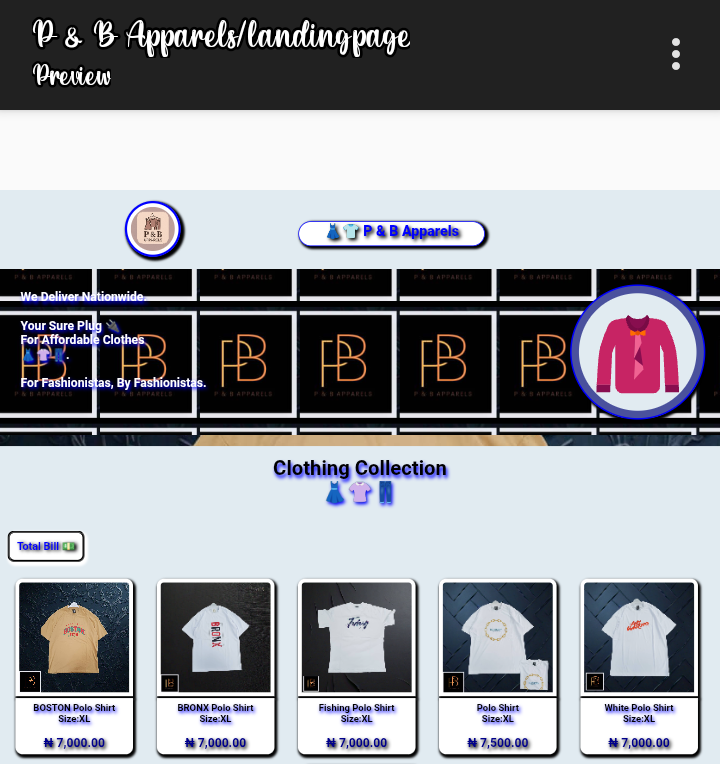Open the Polo Shirt priced ₦7,500.00
720x764 pixels.
pos(498,665)
